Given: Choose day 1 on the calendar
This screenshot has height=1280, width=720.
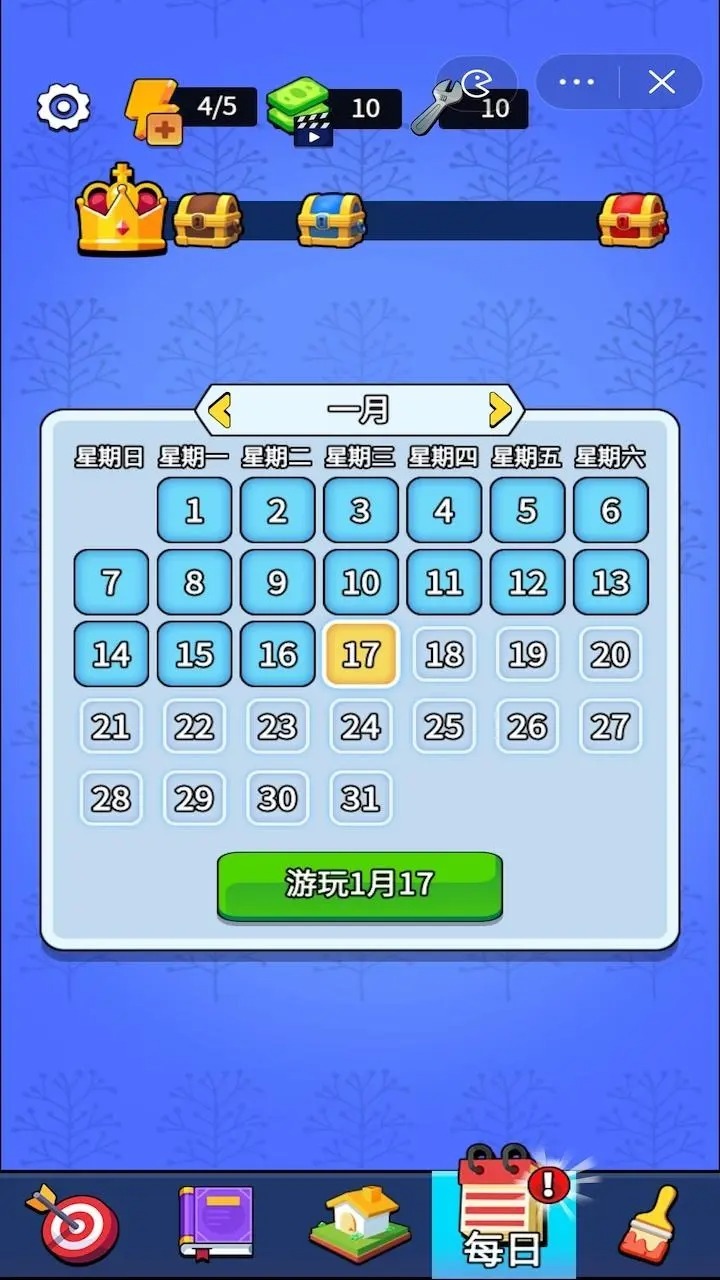Looking at the screenshot, I should pyautogui.click(x=194, y=511).
